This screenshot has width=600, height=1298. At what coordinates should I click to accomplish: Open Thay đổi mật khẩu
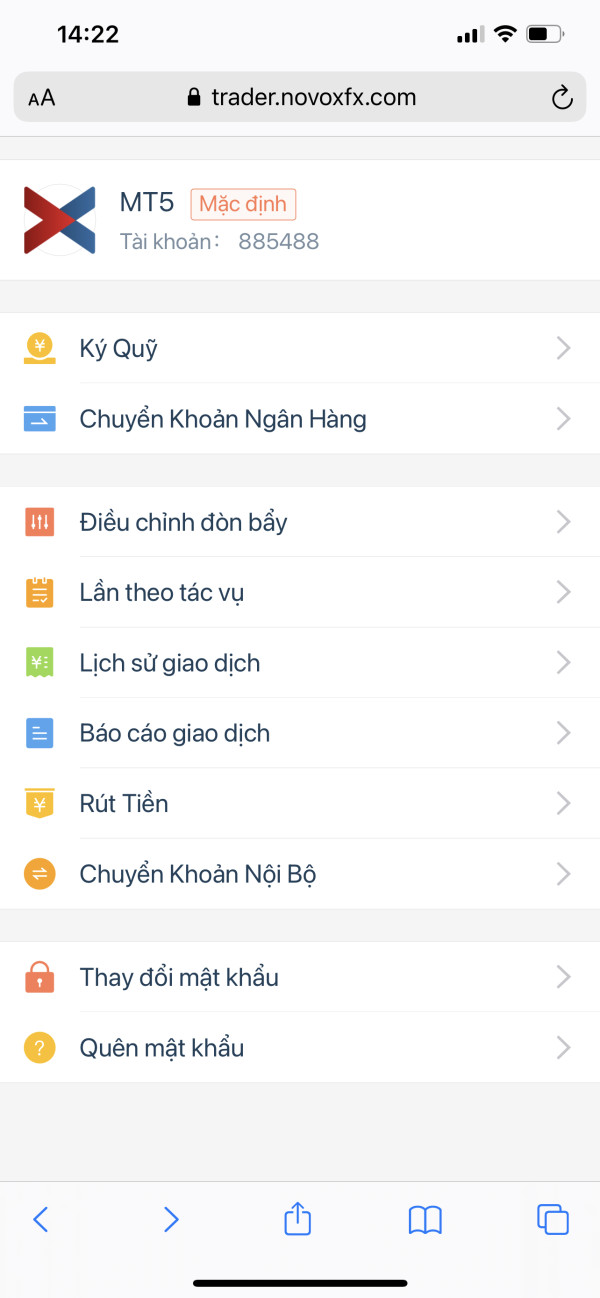click(300, 977)
